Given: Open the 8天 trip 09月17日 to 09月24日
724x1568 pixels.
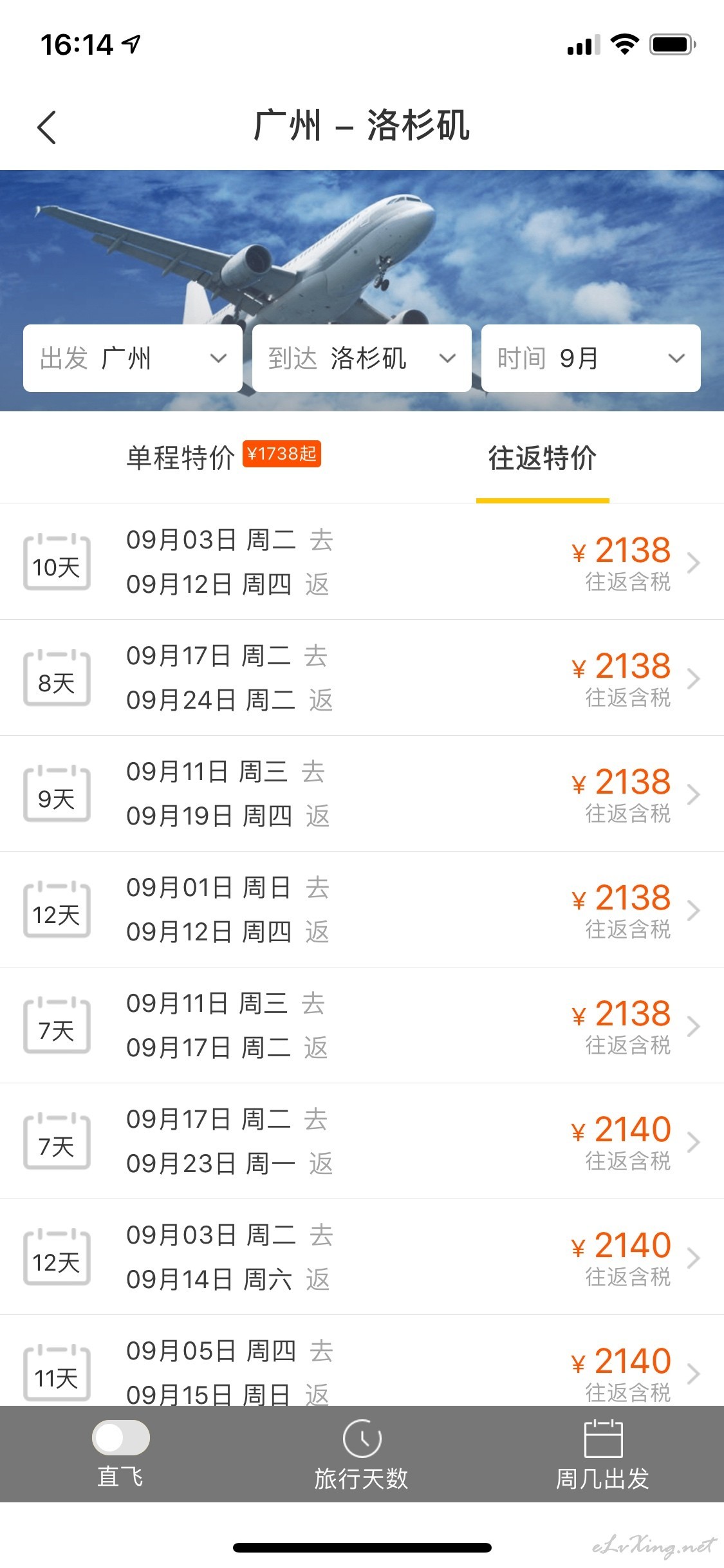Looking at the screenshot, I should coord(362,678).
